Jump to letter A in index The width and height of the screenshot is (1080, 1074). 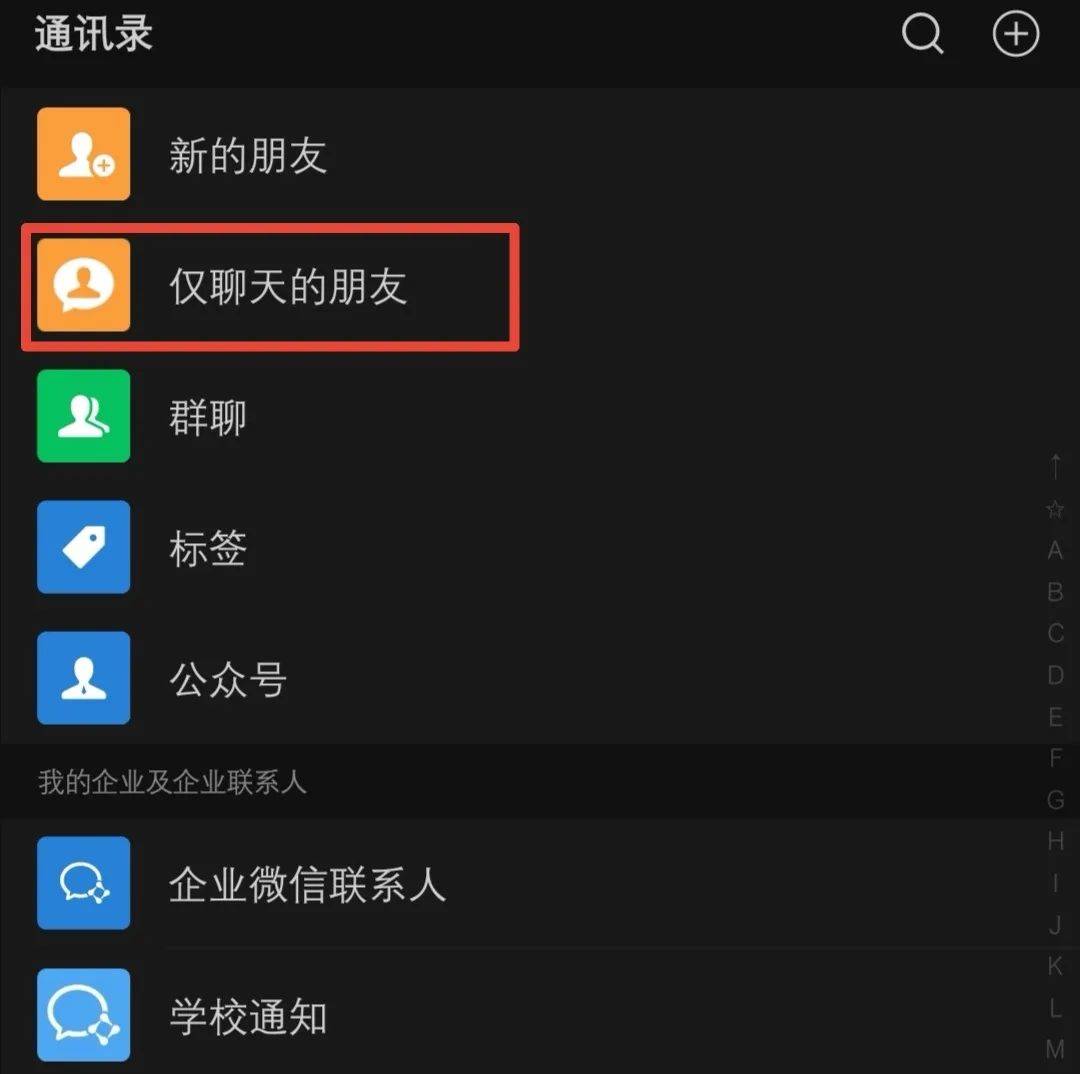coord(1055,550)
